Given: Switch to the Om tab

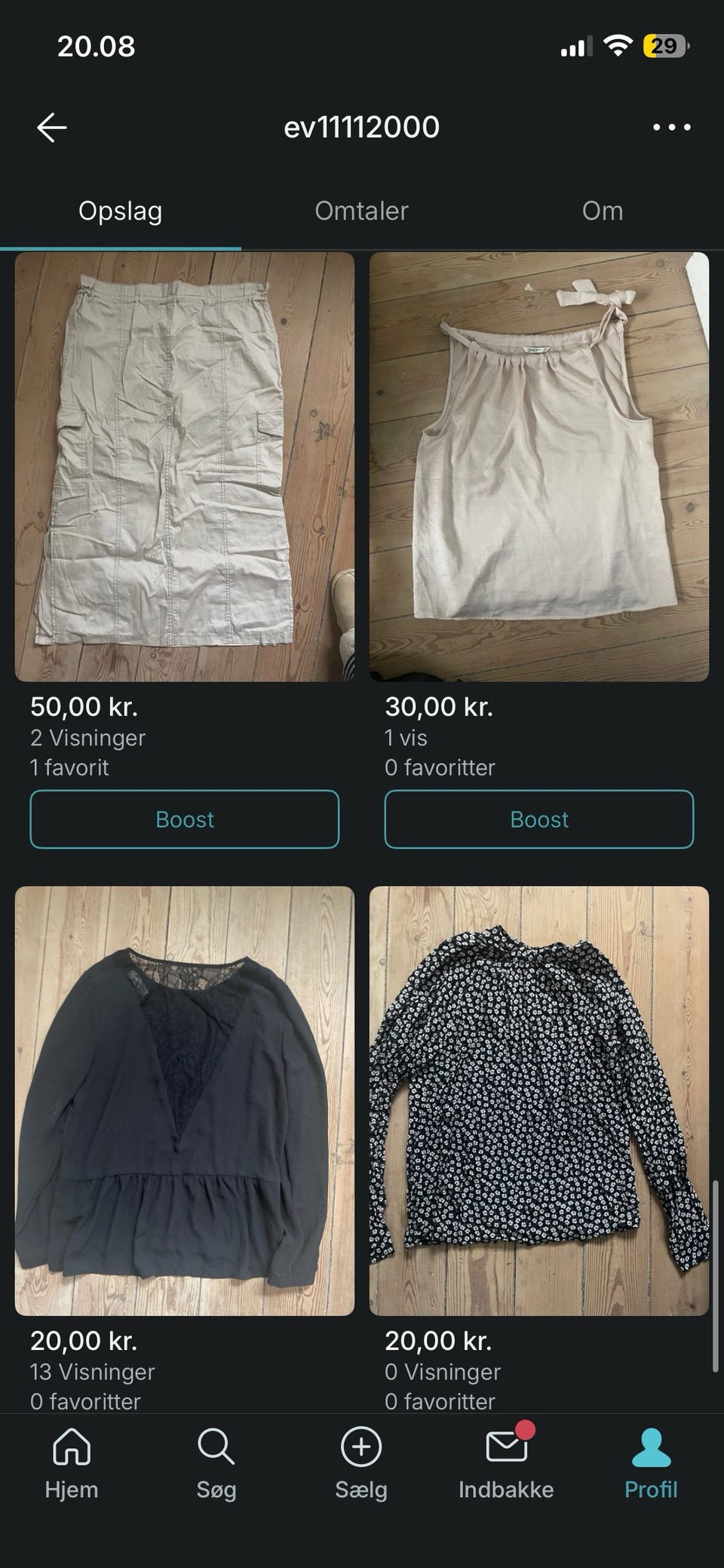Looking at the screenshot, I should 603,211.
